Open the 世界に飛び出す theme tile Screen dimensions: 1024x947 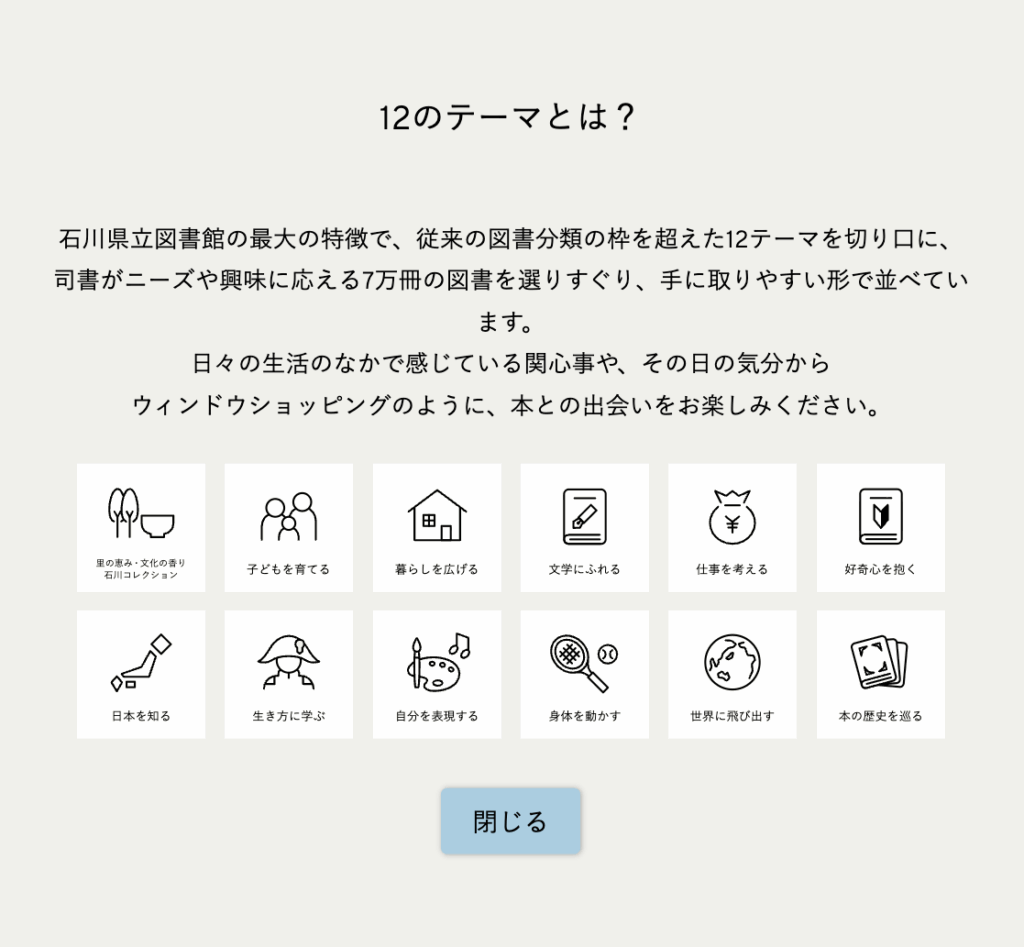pyautogui.click(x=732, y=675)
